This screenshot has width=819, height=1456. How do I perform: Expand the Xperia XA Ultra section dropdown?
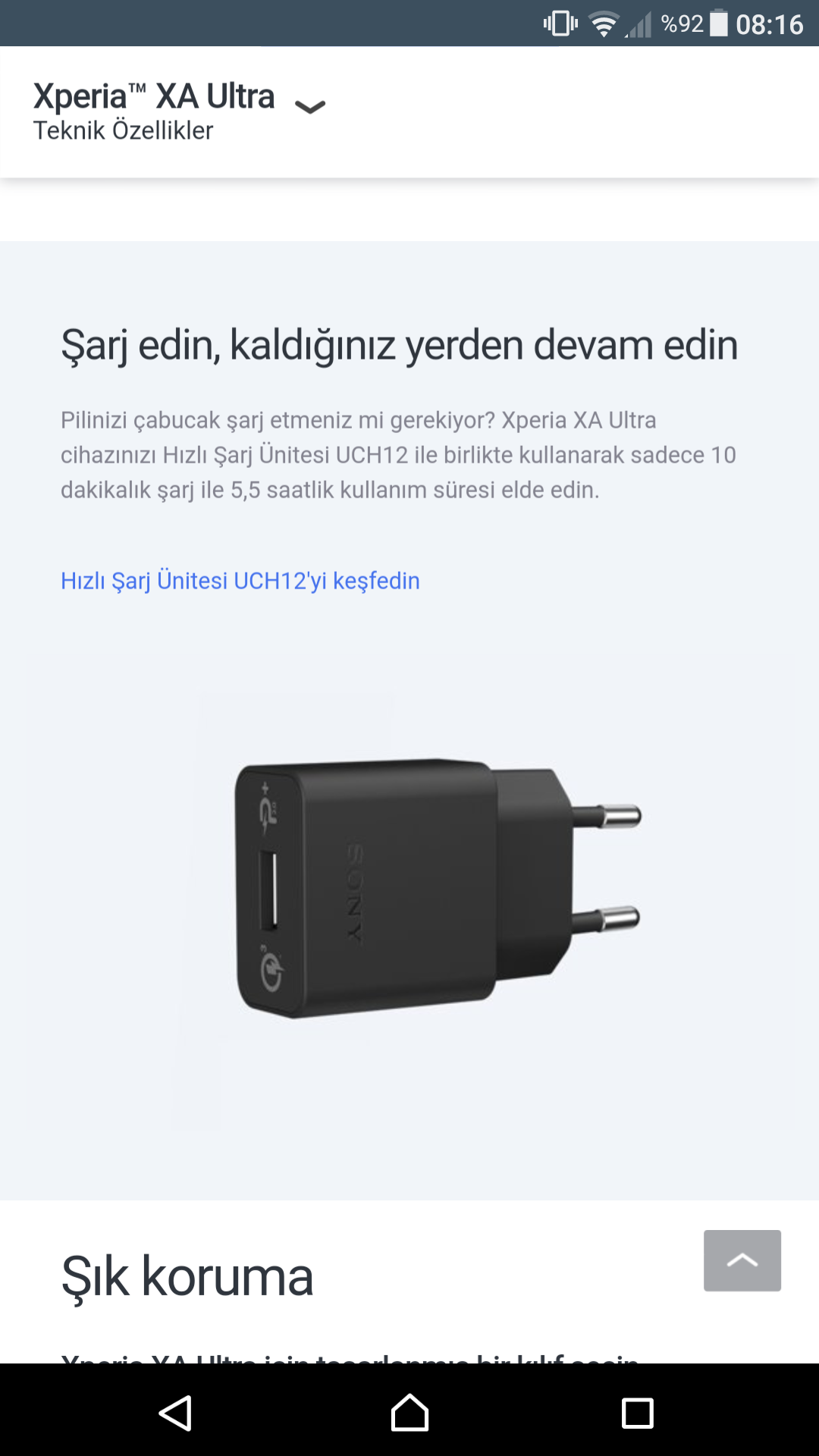309,107
